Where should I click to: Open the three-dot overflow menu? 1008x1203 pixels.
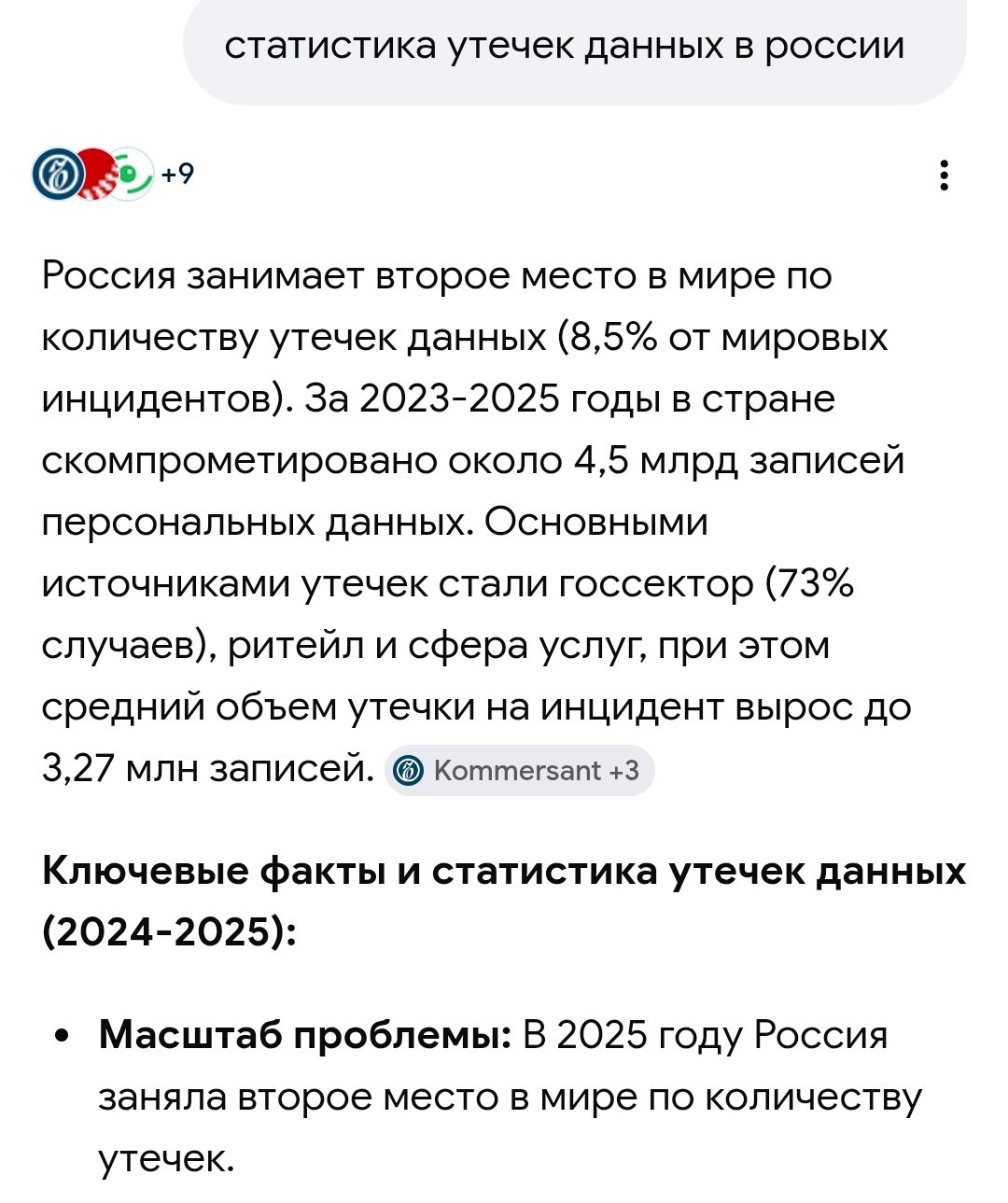(945, 175)
